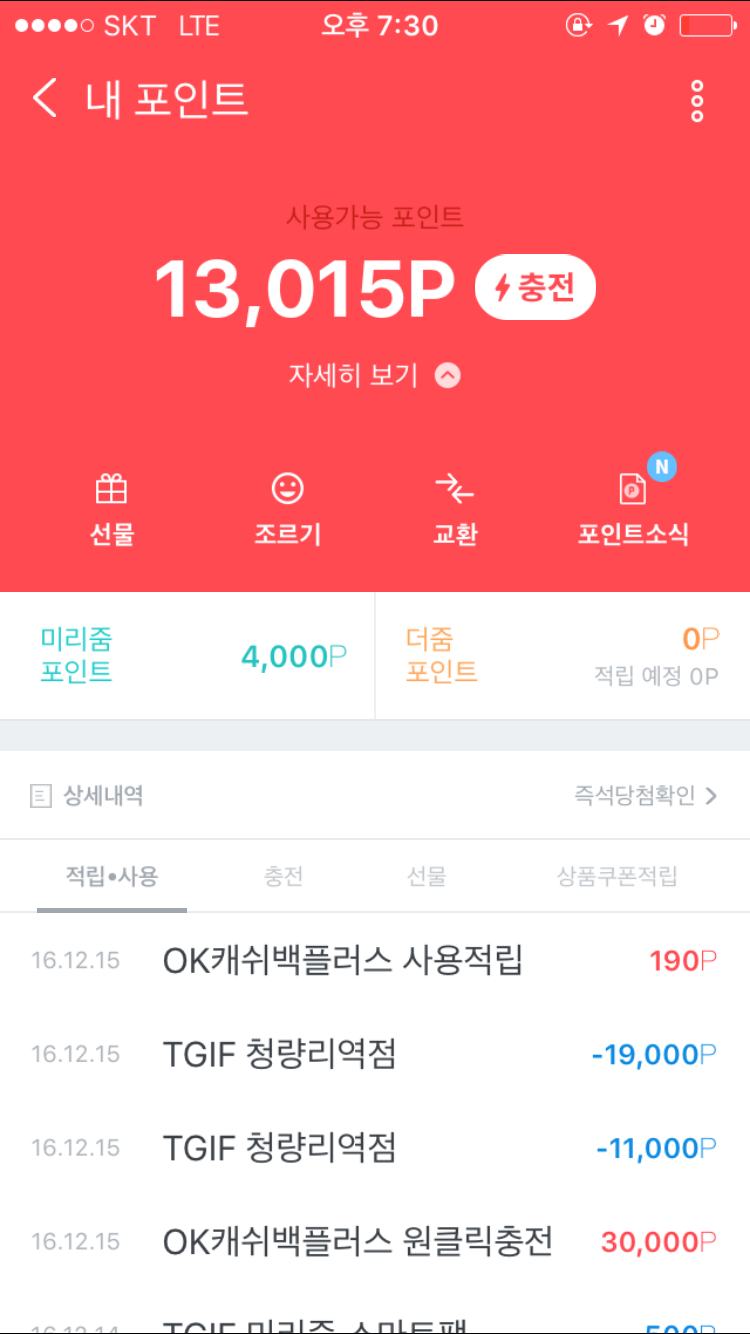Select the 적립•사용 tab
The width and height of the screenshot is (750, 1334).
[112, 877]
